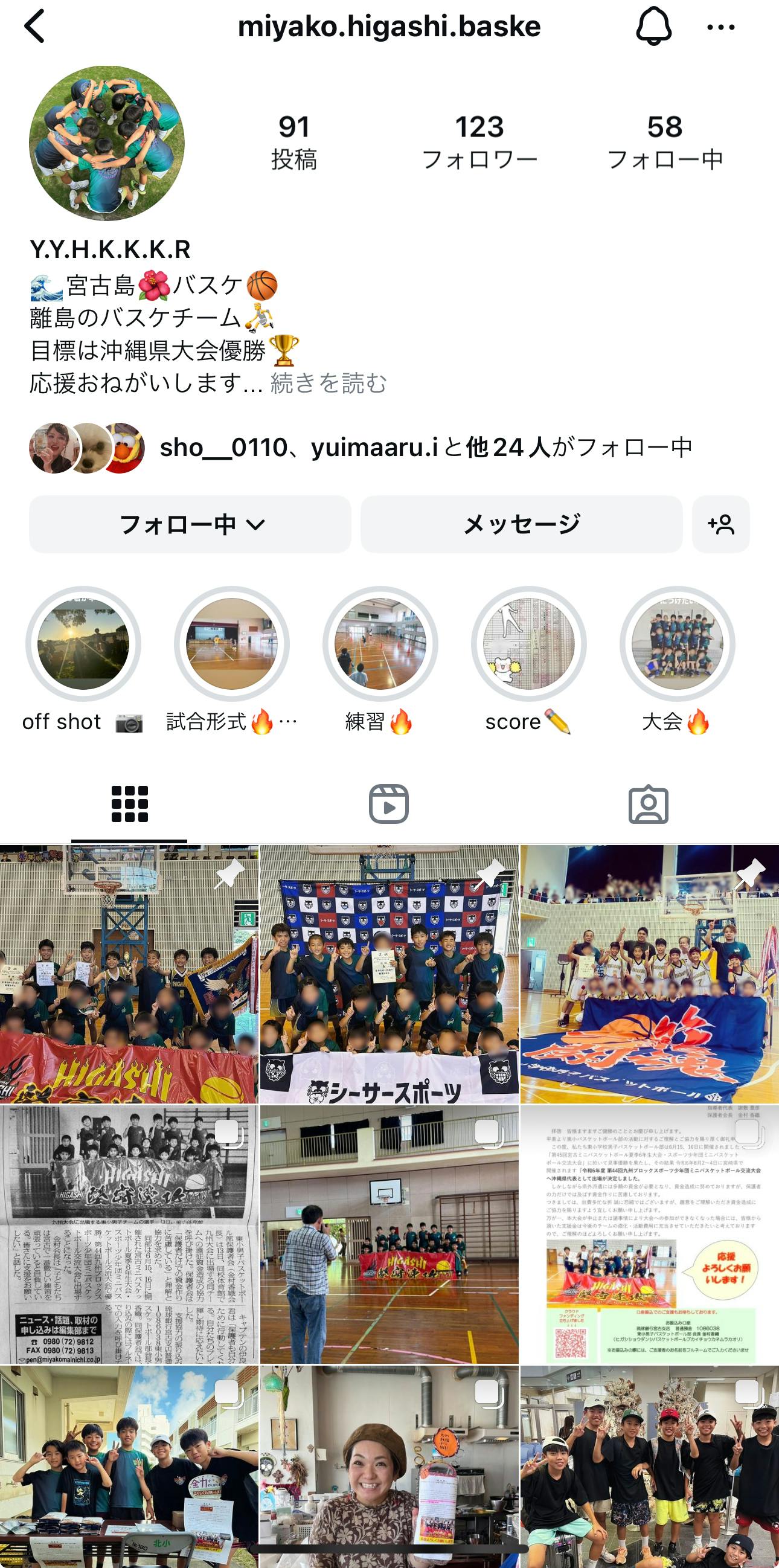779x1568 pixels.
Task: Go back using the top-left arrow
Action: point(34,27)
